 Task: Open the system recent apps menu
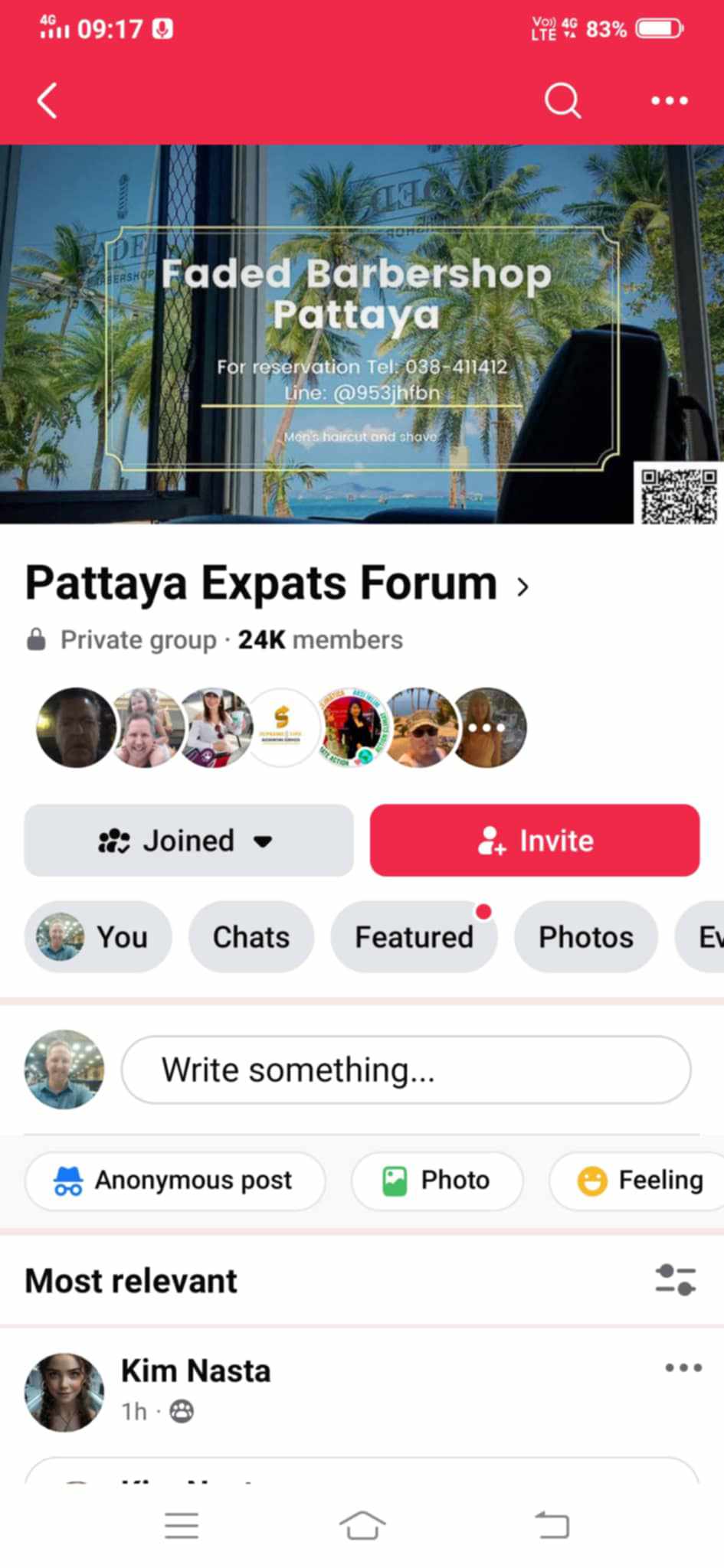[182, 1525]
